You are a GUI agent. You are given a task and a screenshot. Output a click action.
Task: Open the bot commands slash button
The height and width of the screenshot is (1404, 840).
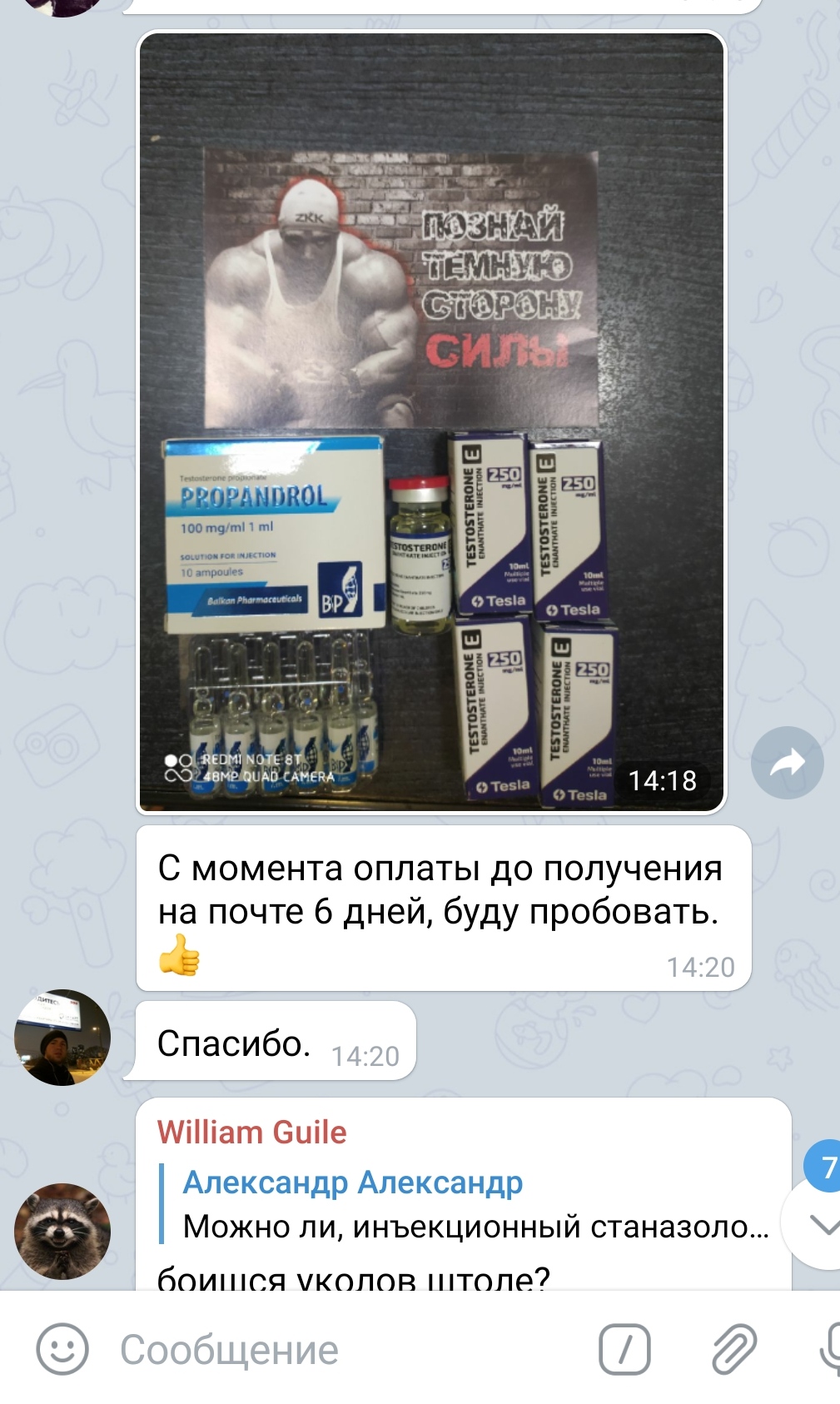pyautogui.click(x=624, y=1349)
